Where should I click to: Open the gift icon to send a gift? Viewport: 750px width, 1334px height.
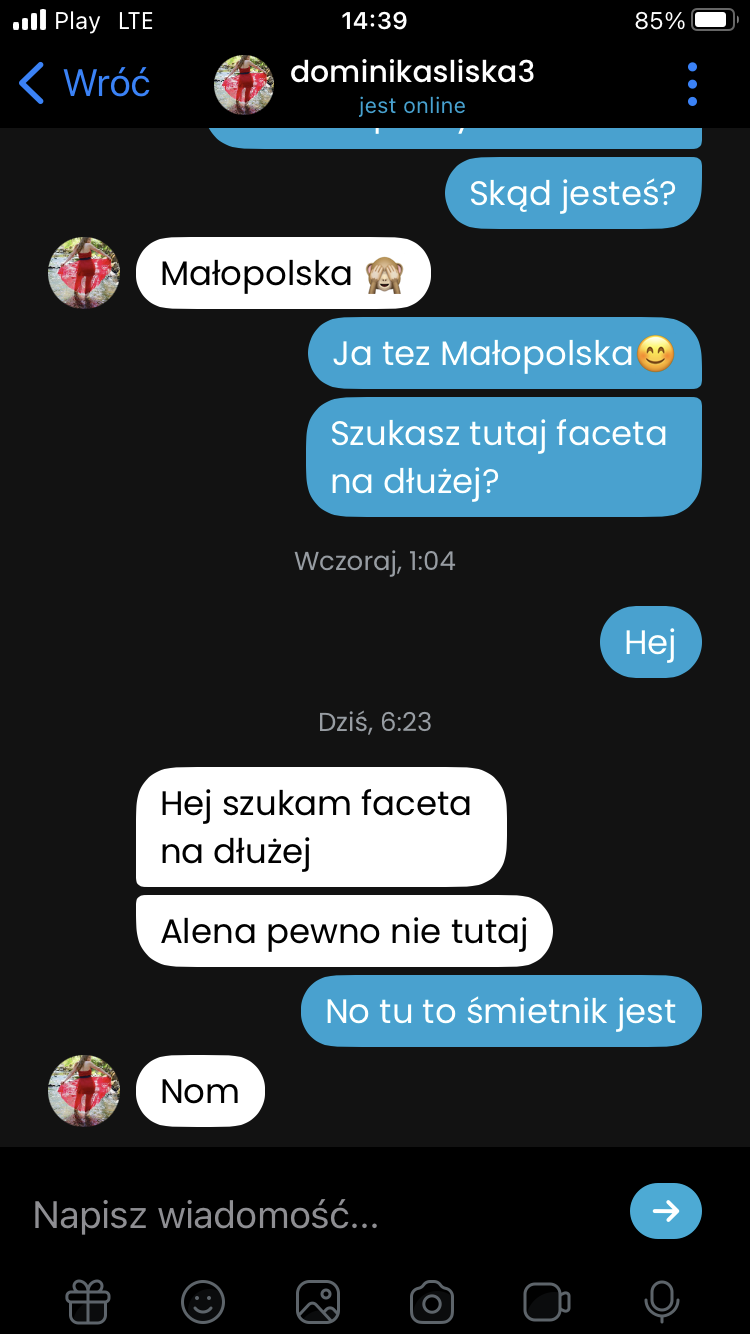[88, 1301]
